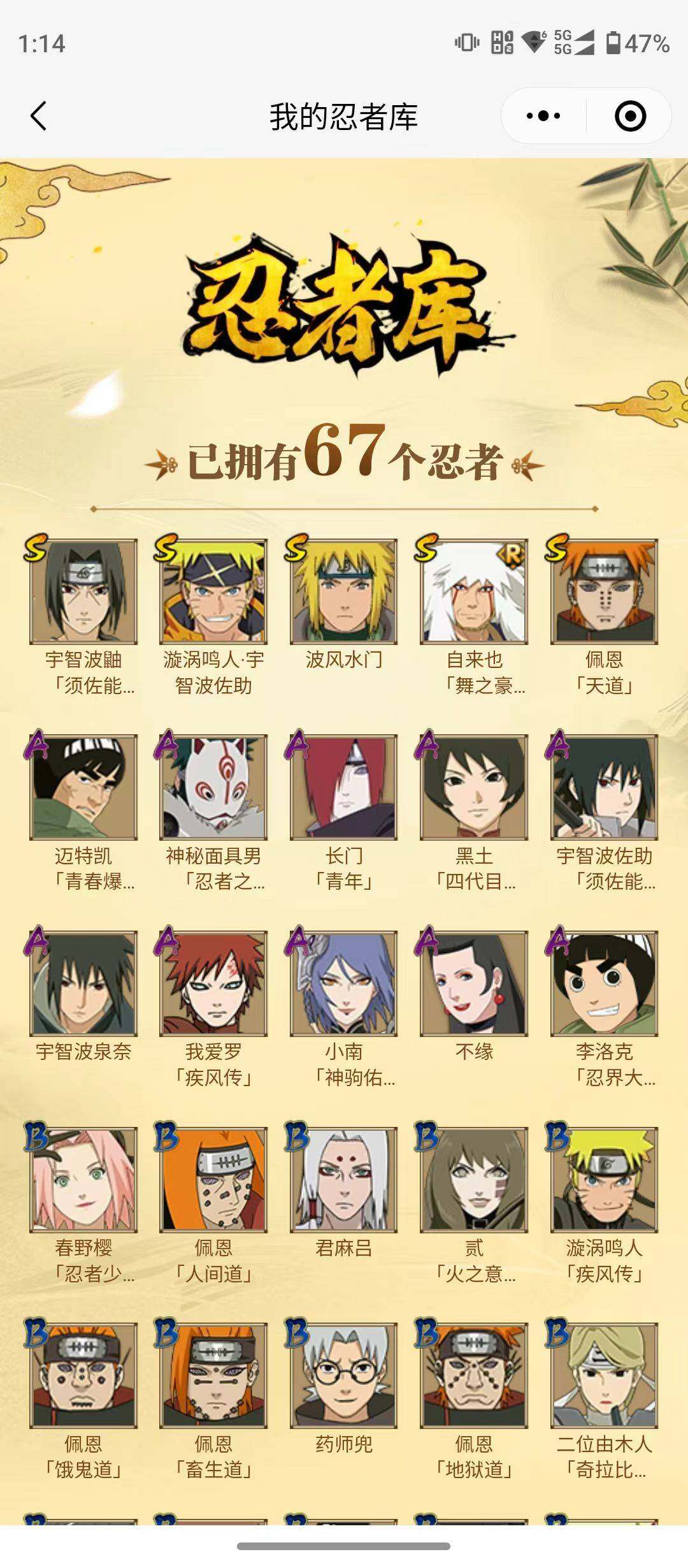The width and height of the screenshot is (688, 1568).
Task: Select ninja 神秘面具男
Action: click(213, 787)
